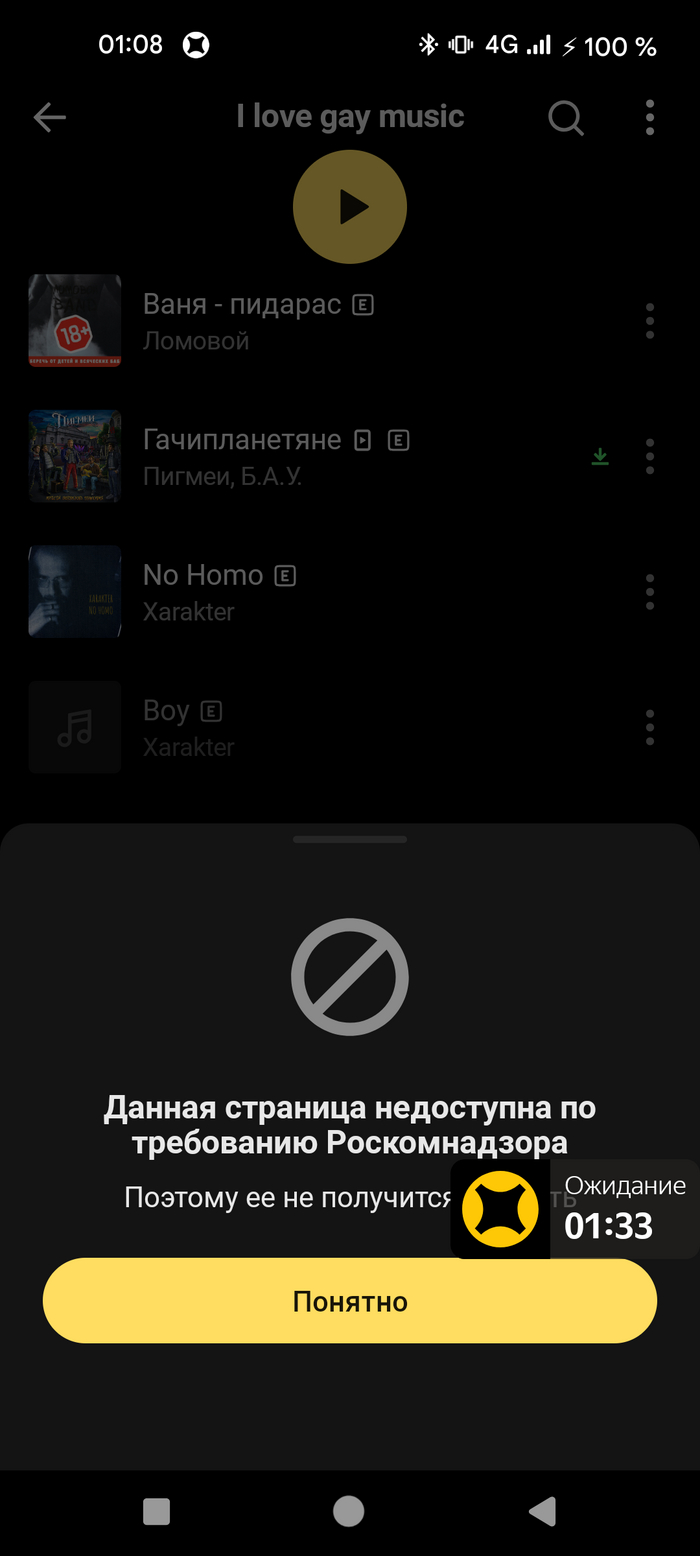Image resolution: width=700 pixels, height=1556 pixels.
Task: Open options for the Boy track
Action: [x=650, y=728]
